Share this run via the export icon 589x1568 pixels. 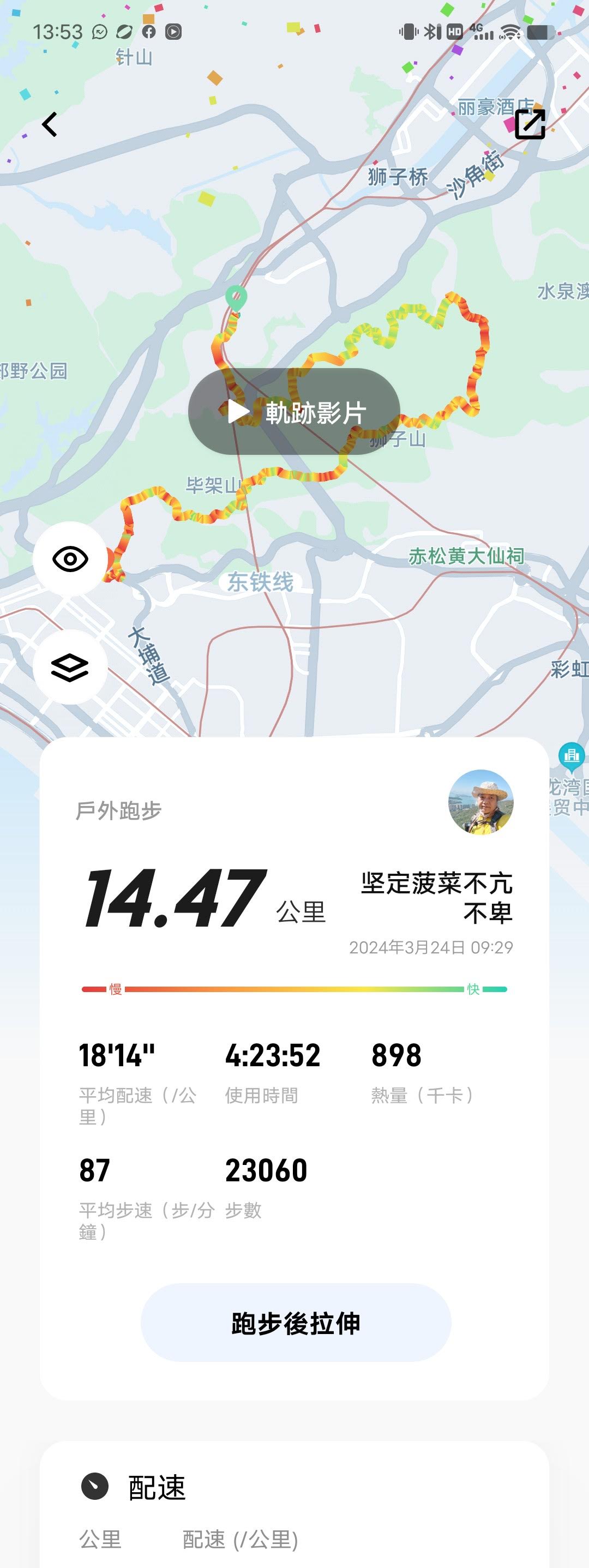coord(530,124)
